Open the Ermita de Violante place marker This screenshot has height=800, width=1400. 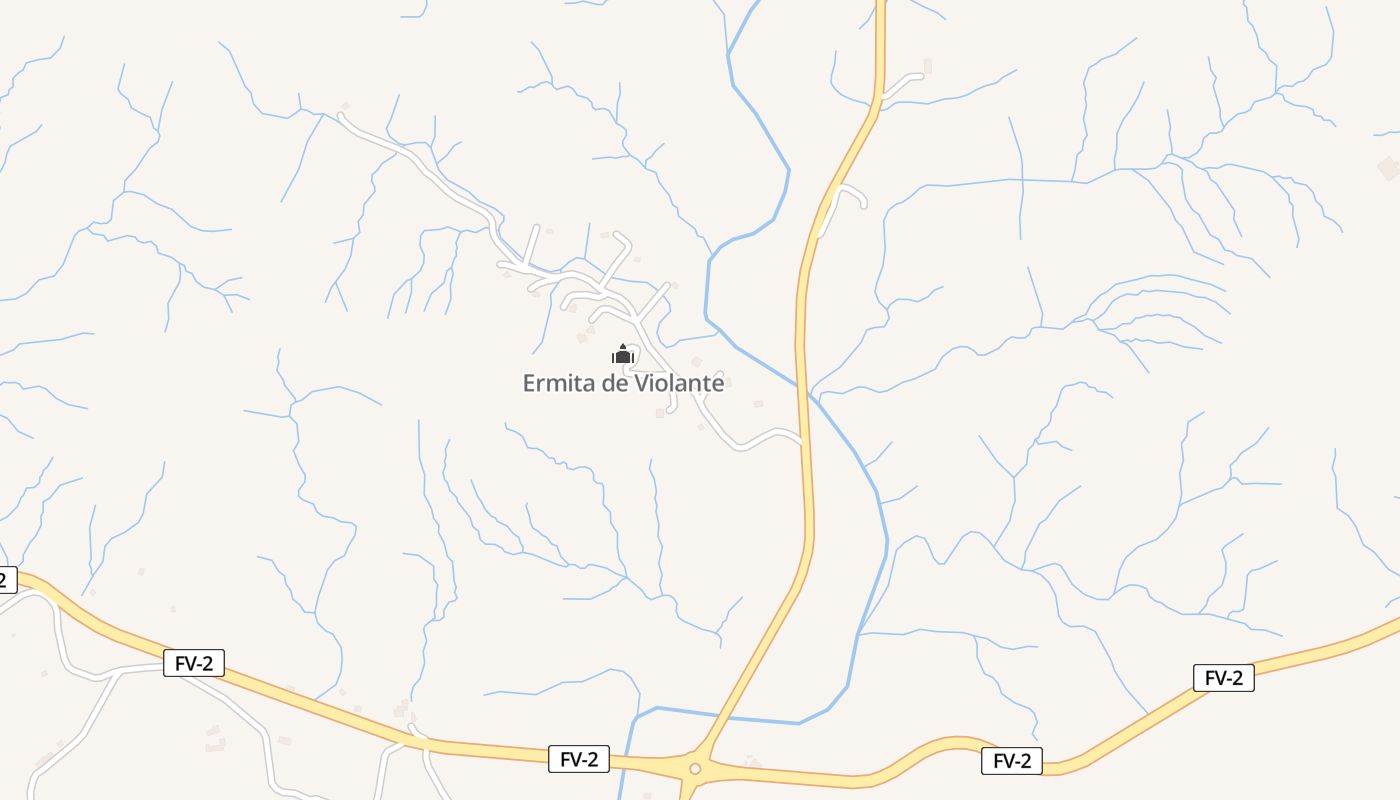(623, 355)
